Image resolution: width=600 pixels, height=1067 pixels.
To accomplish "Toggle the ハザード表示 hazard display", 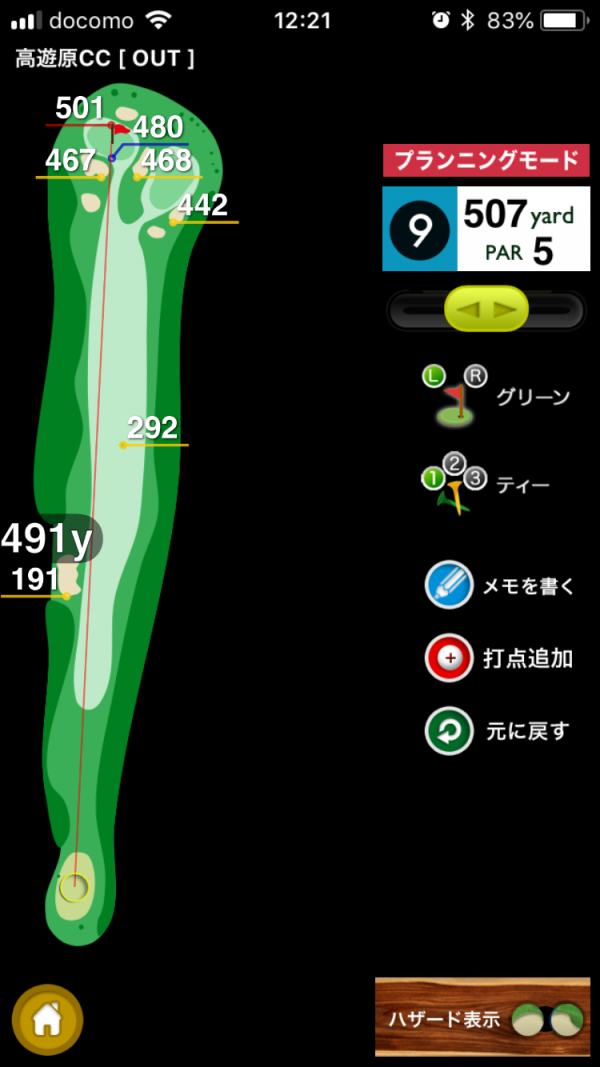I will (483, 1019).
